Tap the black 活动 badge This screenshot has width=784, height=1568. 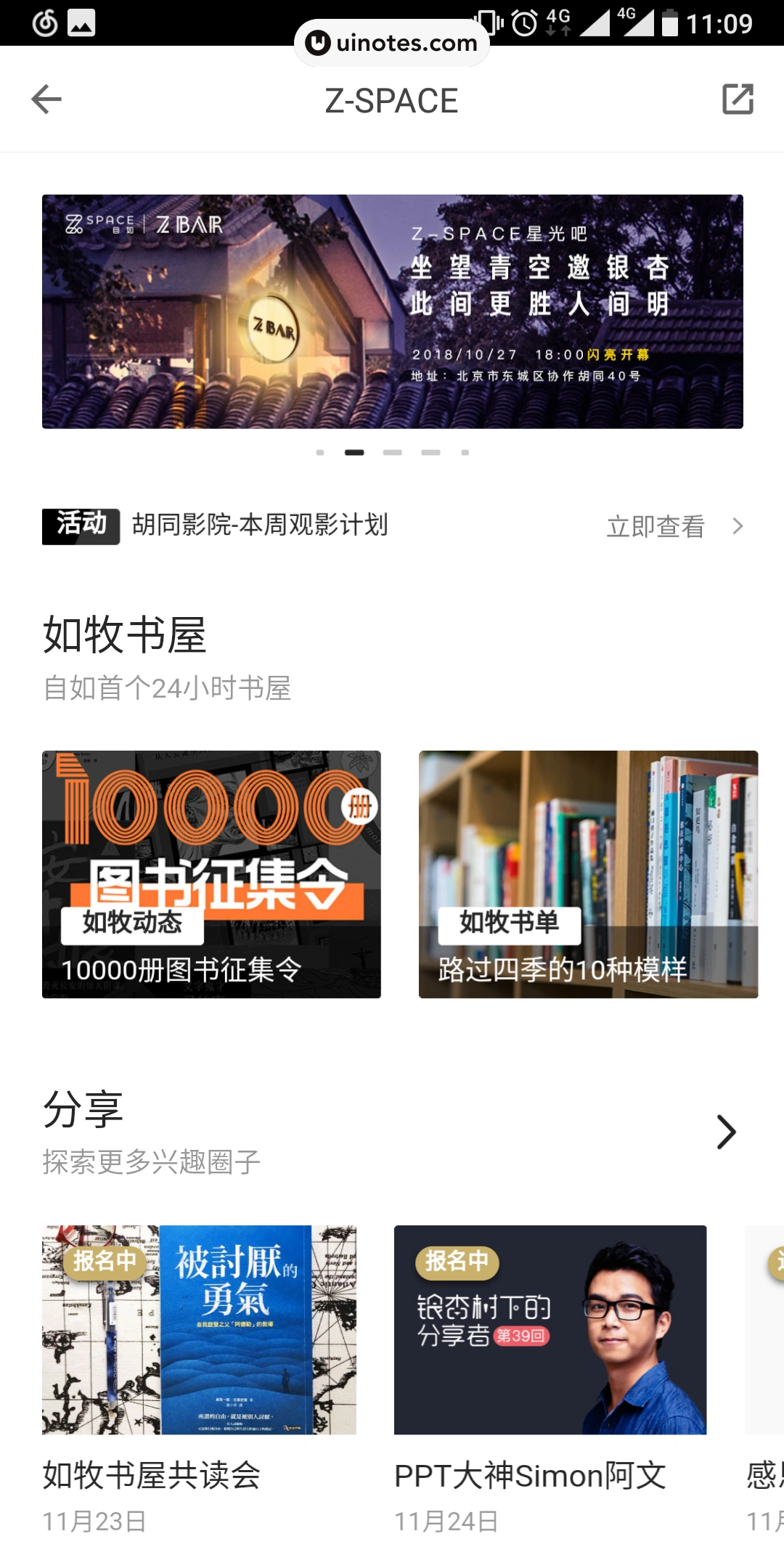(80, 526)
